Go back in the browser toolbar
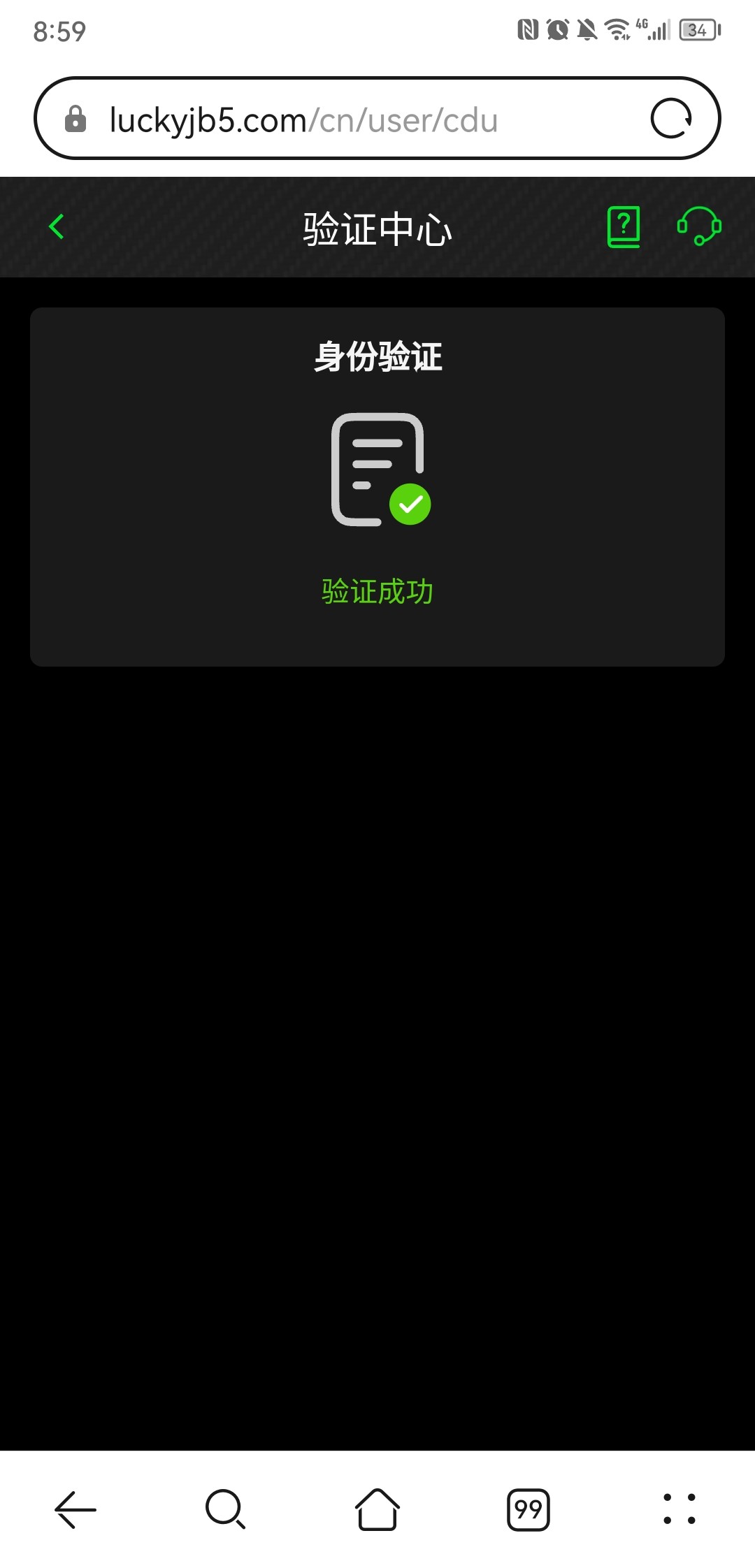Screen dimensions: 755x1568 [x=75, y=1509]
